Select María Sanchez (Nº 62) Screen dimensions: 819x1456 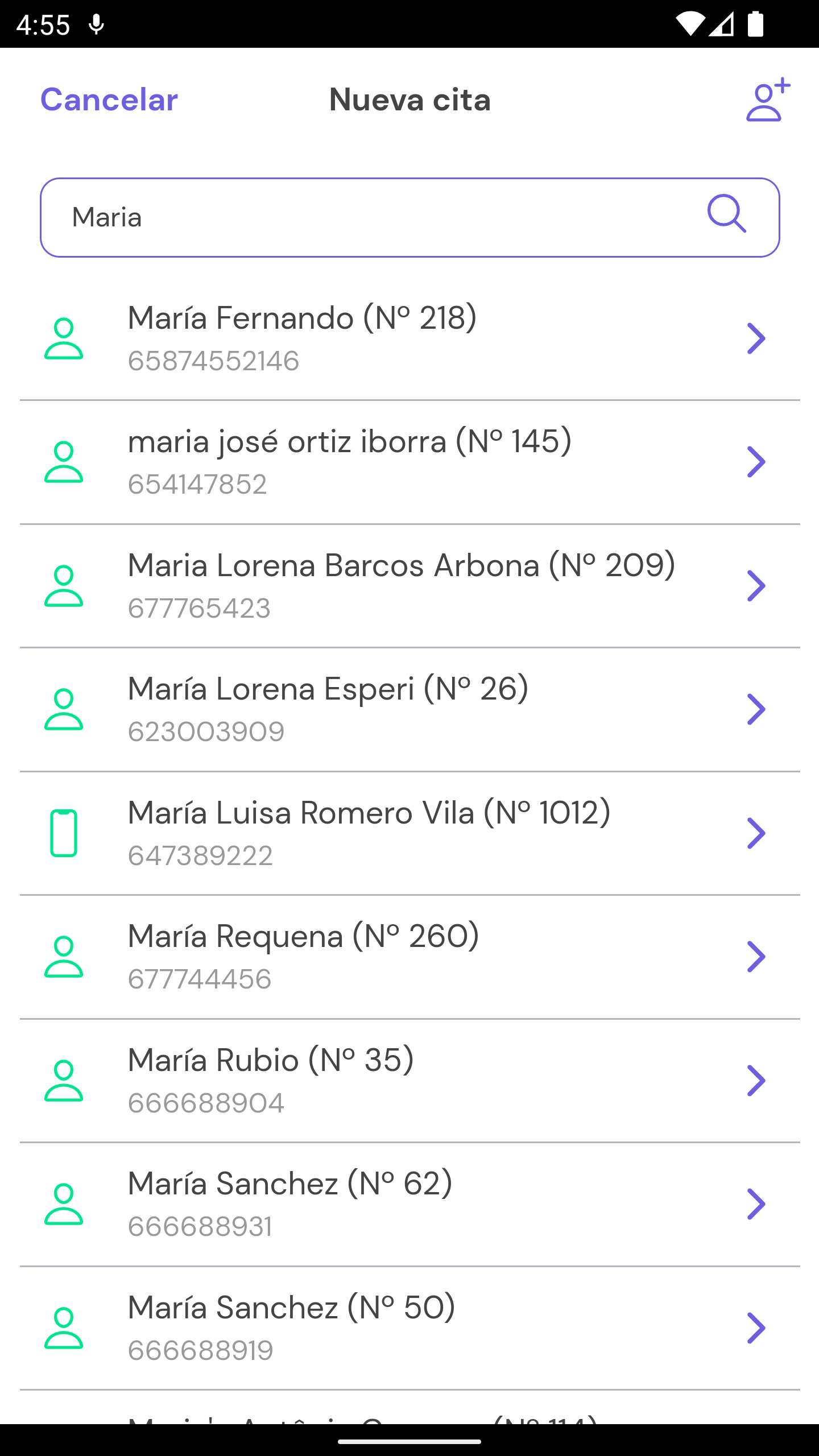click(409, 1204)
